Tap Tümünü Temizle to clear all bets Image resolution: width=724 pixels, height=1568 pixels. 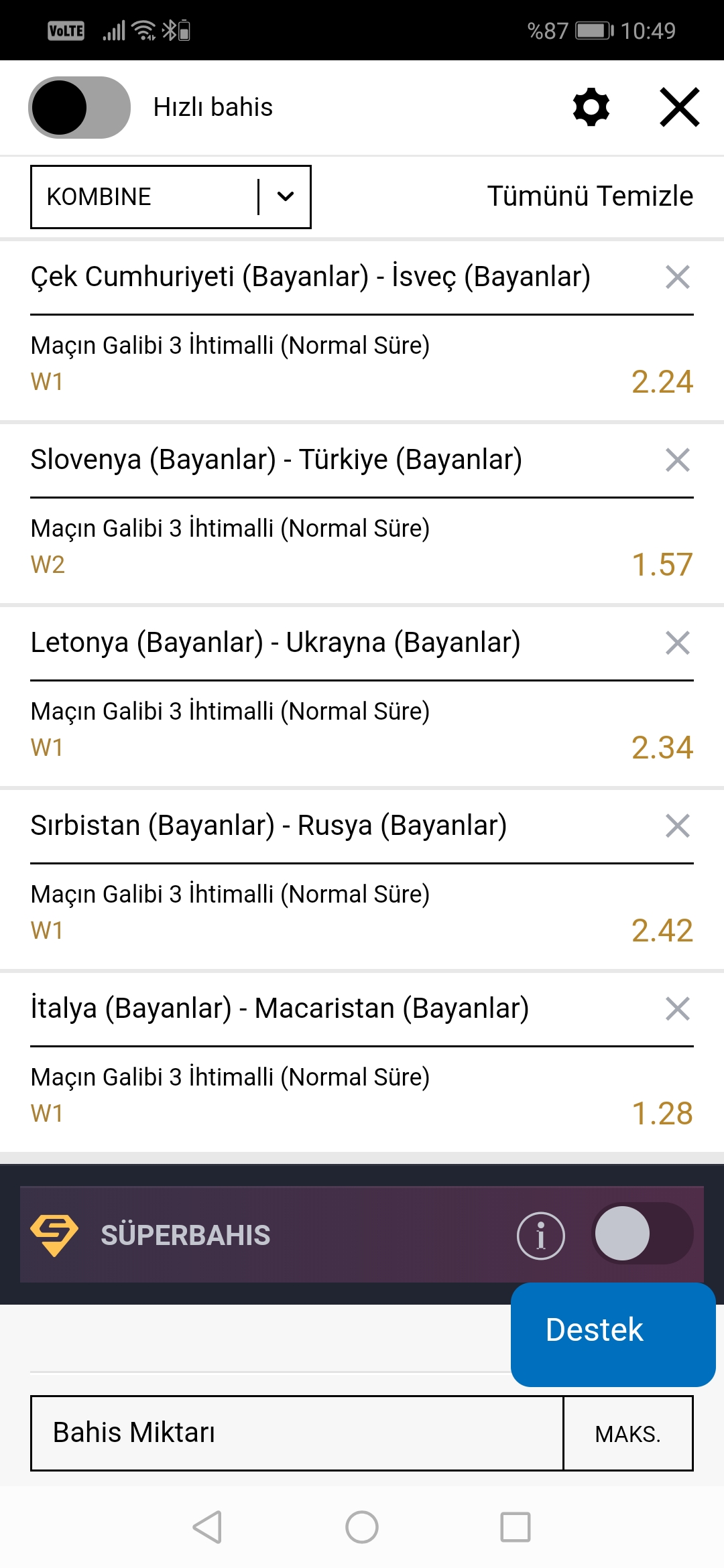pyautogui.click(x=590, y=196)
